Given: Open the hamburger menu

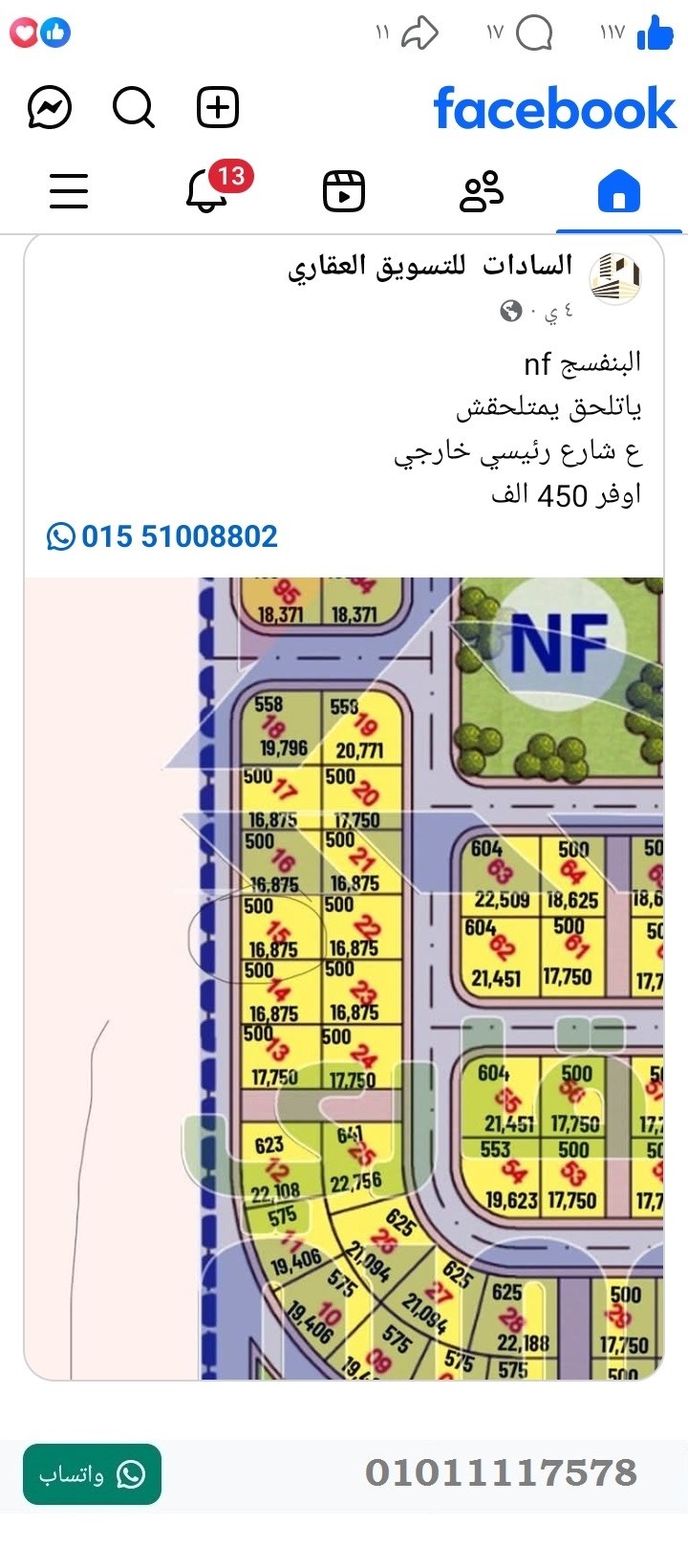Looking at the screenshot, I should click(68, 191).
